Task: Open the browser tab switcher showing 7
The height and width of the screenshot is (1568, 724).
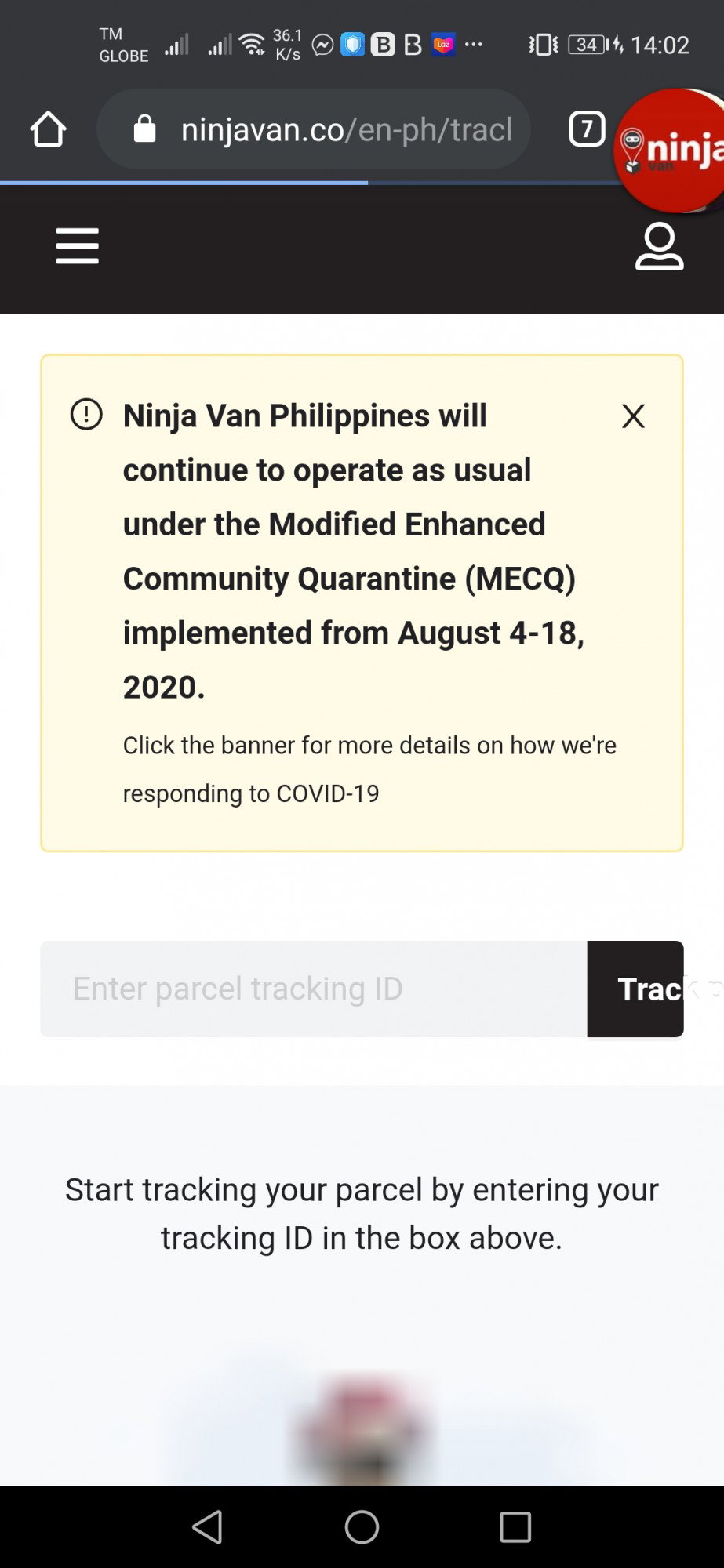Action: (x=587, y=129)
